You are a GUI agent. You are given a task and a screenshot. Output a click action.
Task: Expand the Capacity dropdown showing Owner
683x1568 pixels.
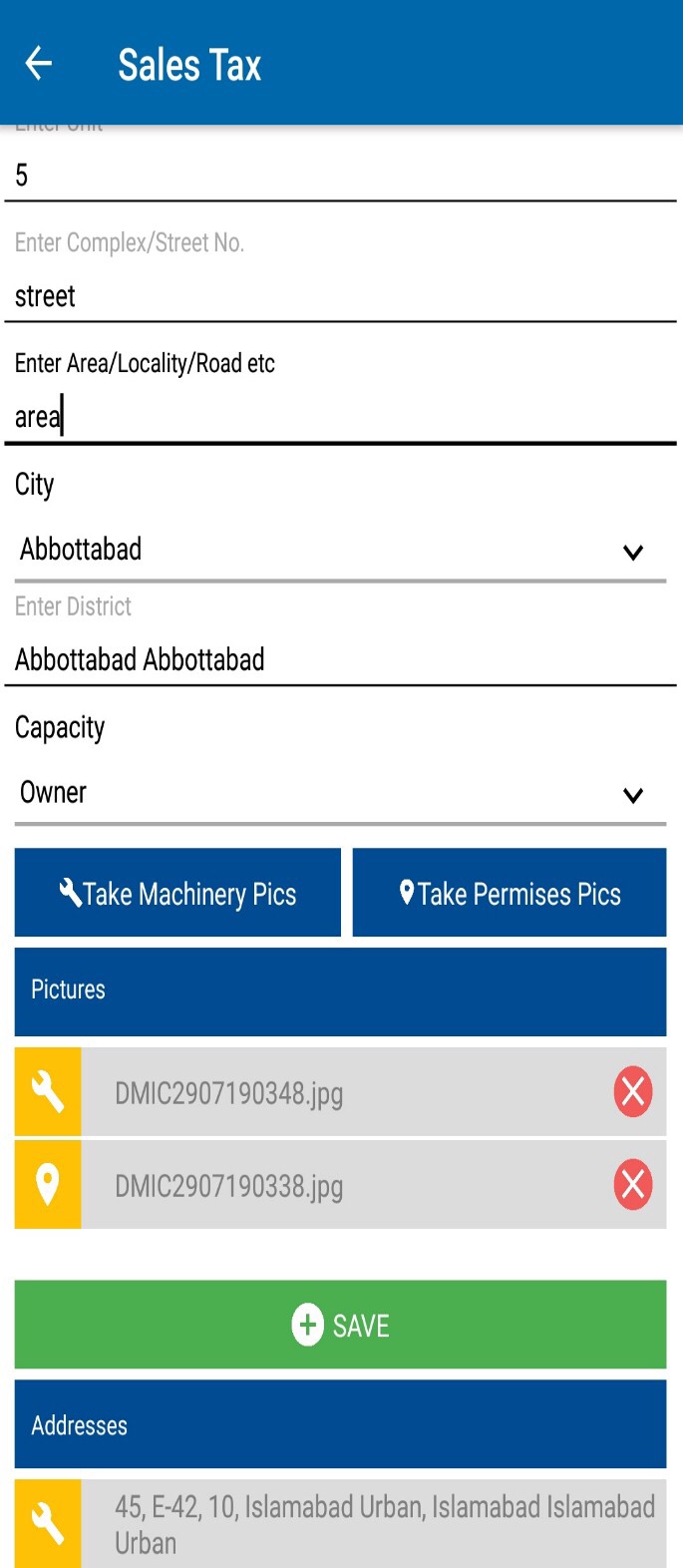(x=339, y=793)
